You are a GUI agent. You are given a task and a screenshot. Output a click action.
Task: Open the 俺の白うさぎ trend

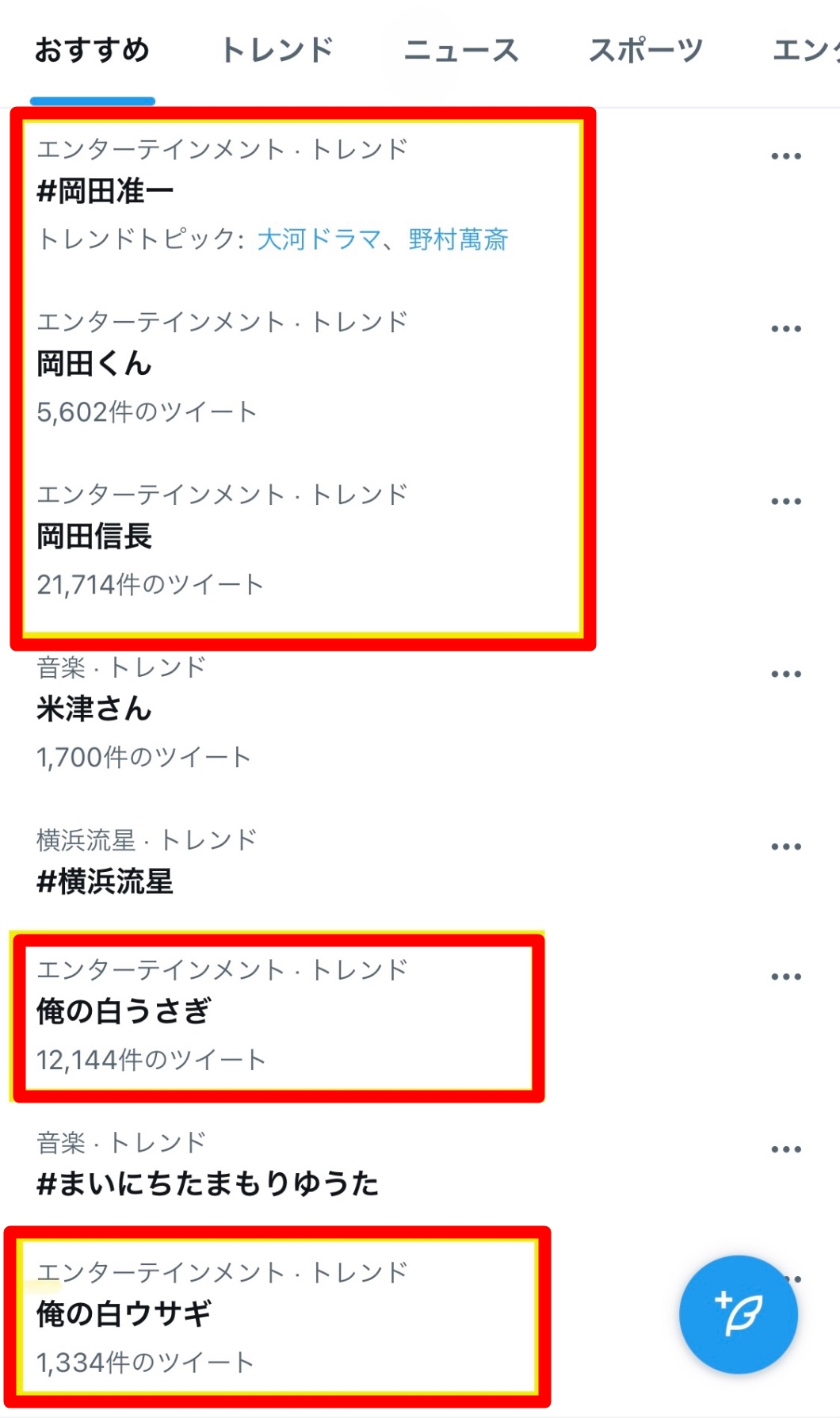tap(124, 1011)
